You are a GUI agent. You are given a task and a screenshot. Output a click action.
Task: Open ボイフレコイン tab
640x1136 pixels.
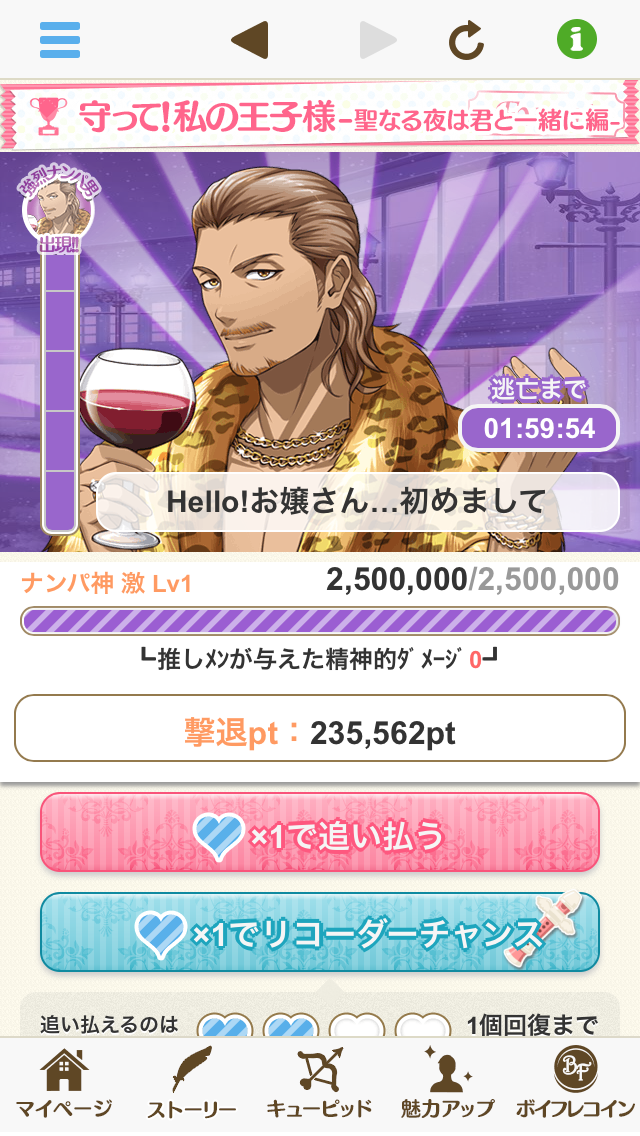click(575, 1086)
